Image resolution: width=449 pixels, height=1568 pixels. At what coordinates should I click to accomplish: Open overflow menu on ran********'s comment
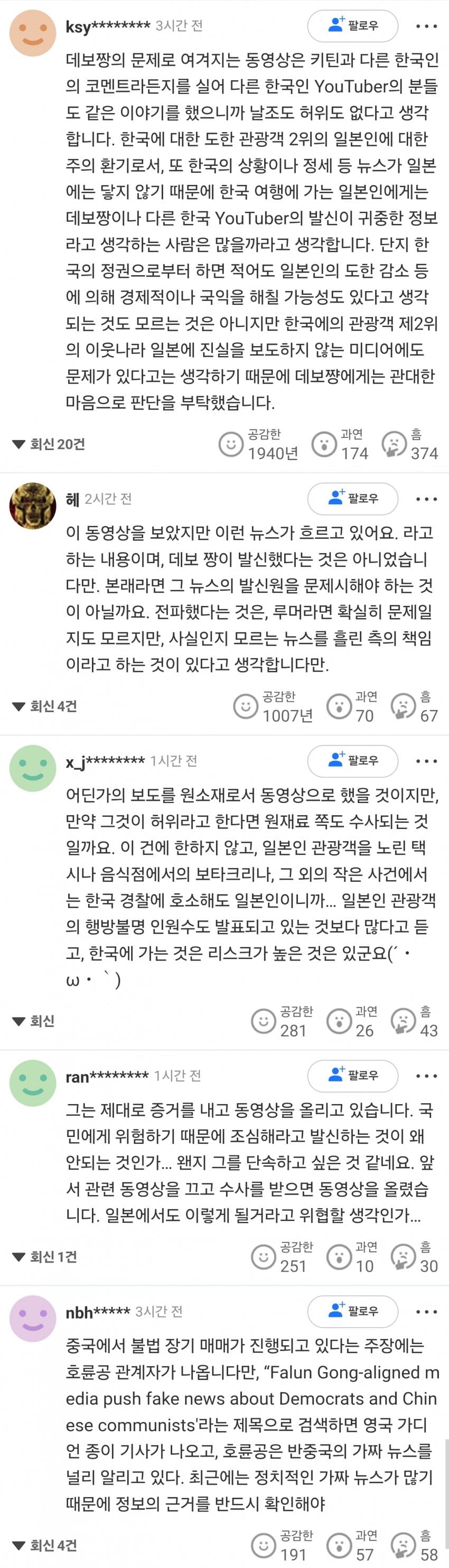(x=426, y=1075)
